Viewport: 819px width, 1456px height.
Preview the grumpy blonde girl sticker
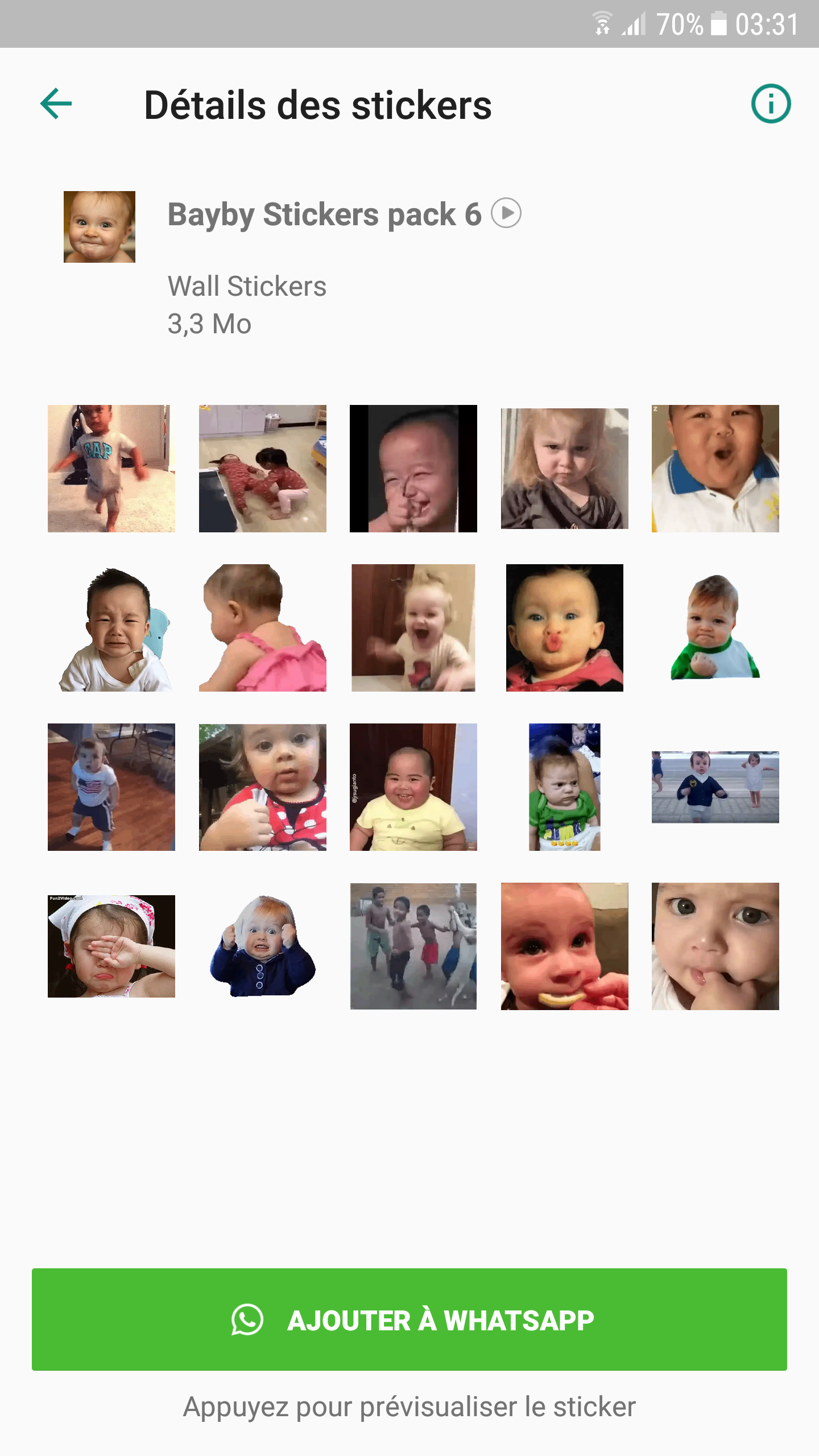pyautogui.click(x=565, y=469)
